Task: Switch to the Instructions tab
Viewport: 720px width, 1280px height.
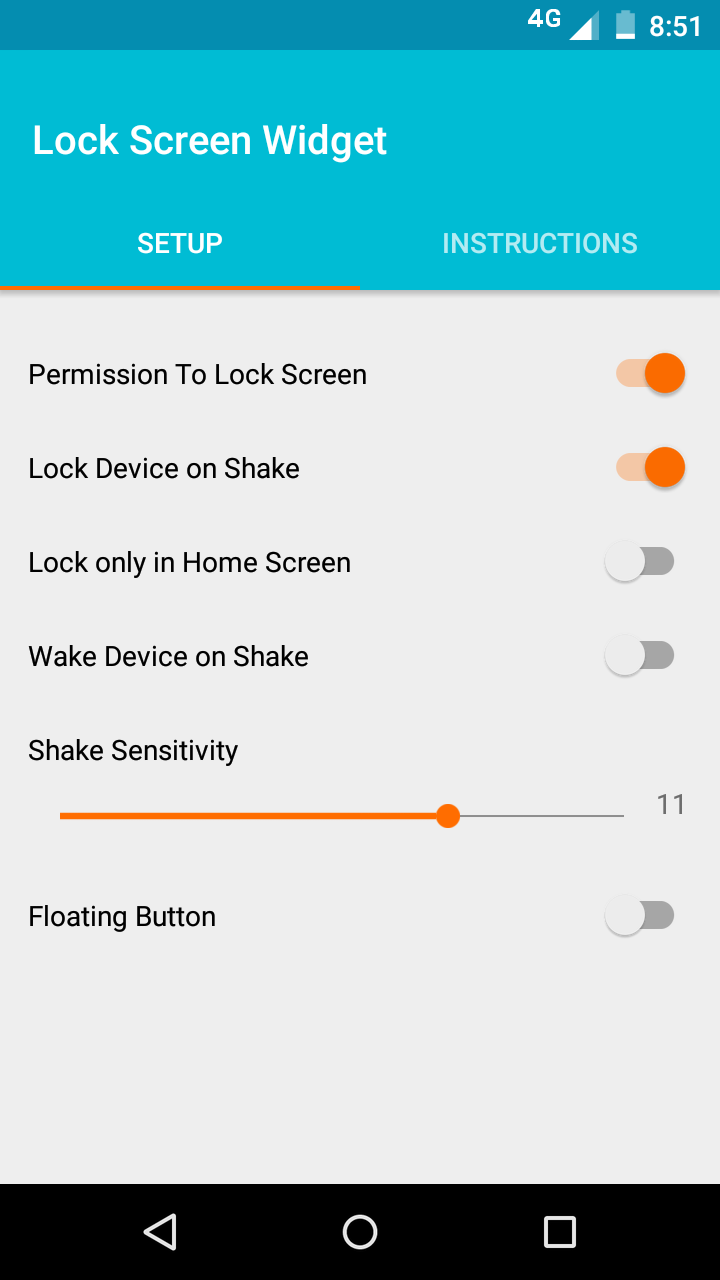Action: (540, 243)
